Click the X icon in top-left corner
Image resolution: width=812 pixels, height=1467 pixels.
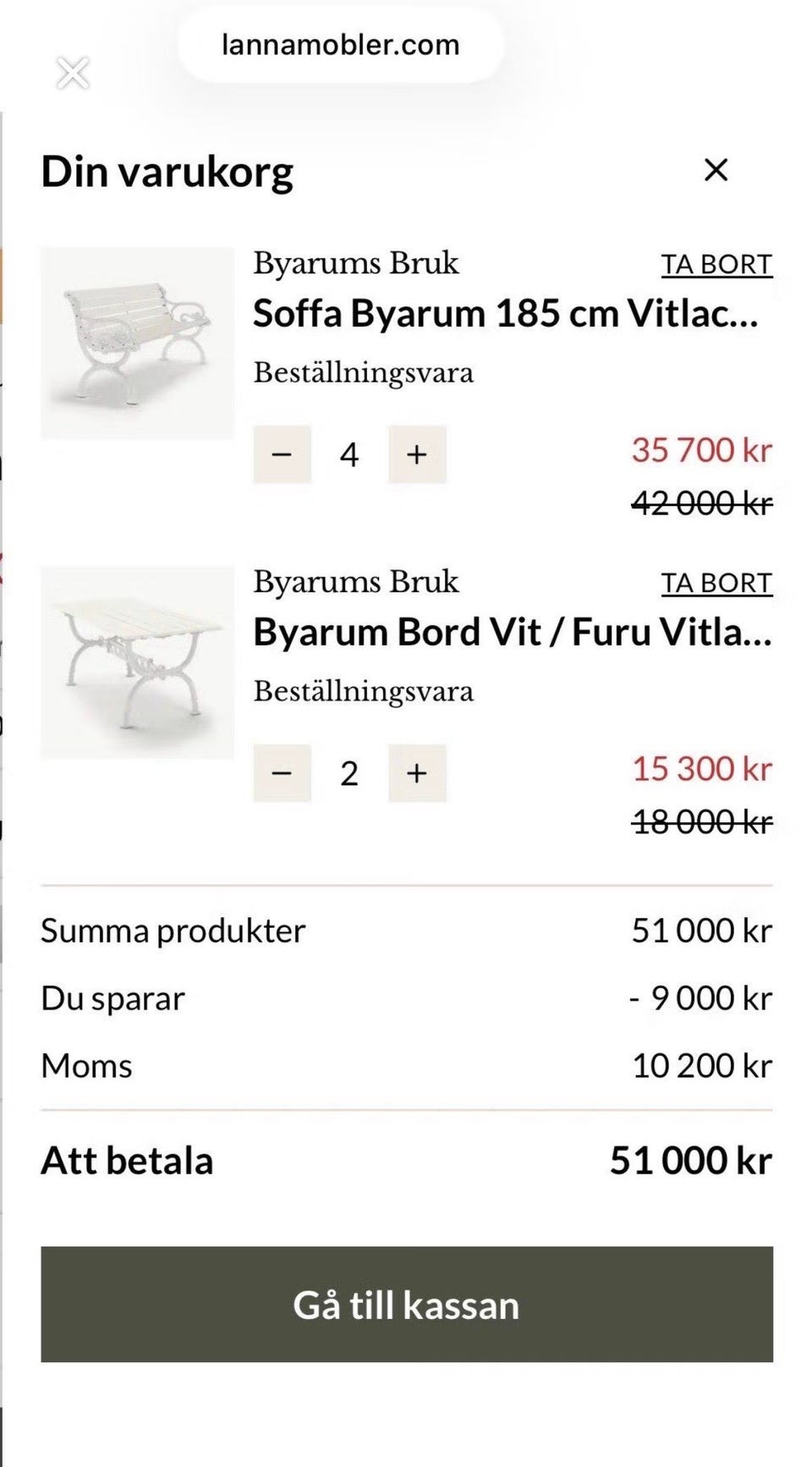click(73, 73)
